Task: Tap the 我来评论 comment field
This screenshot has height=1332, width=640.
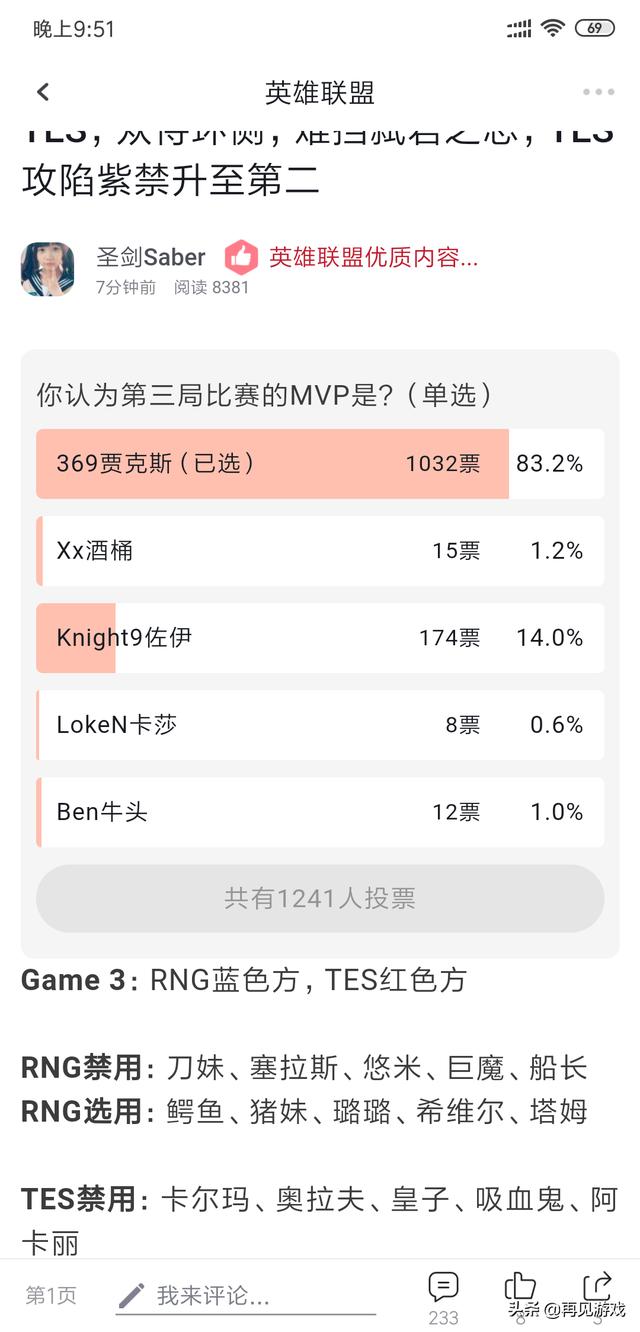Action: point(245,1297)
